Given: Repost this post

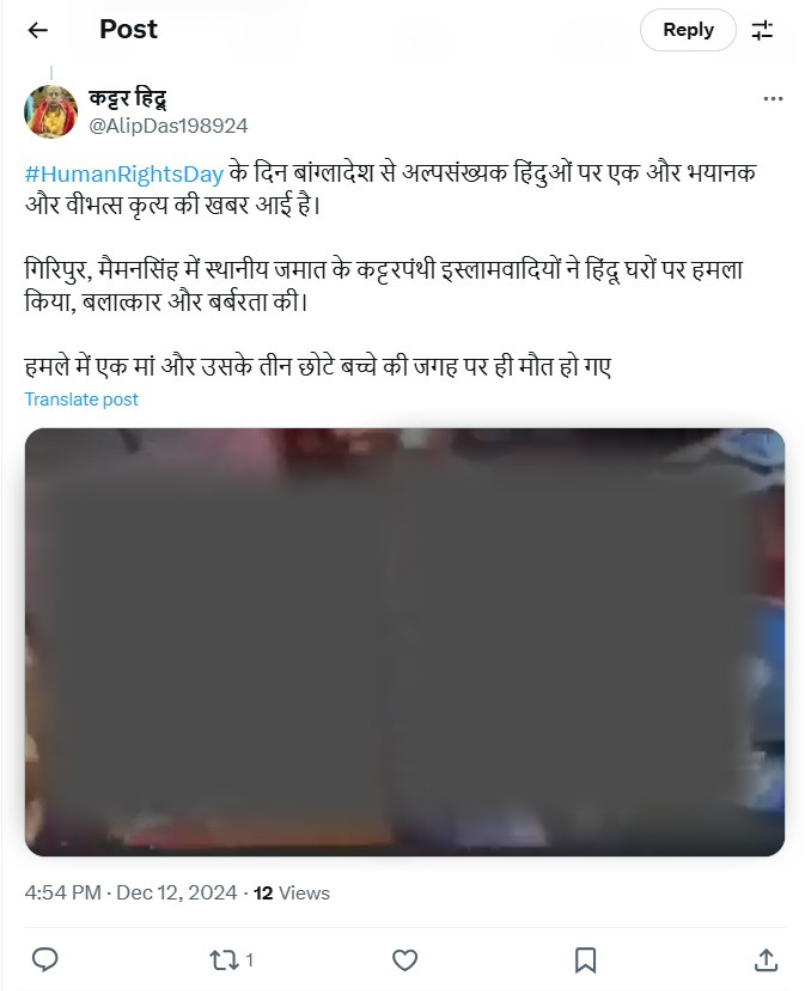Looking at the screenshot, I should tap(223, 960).
